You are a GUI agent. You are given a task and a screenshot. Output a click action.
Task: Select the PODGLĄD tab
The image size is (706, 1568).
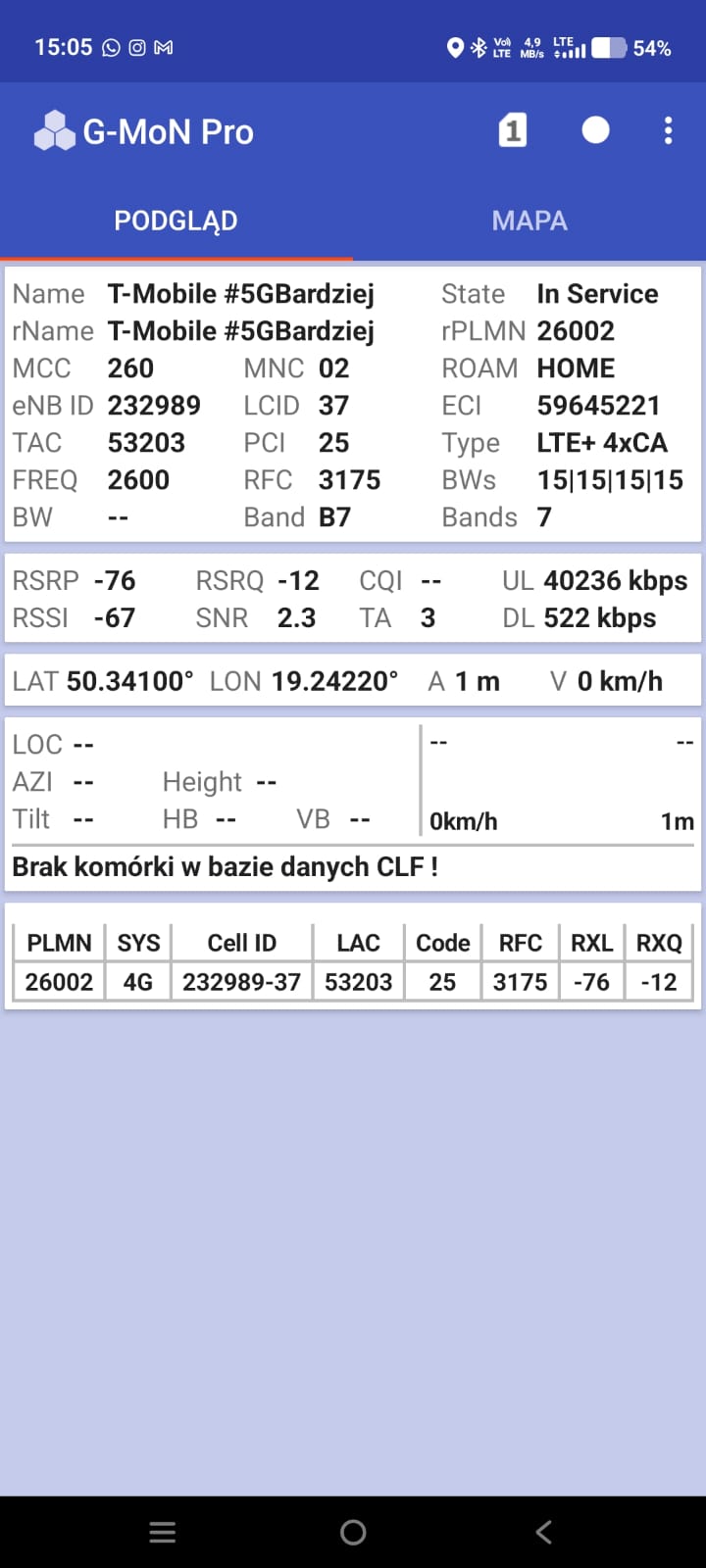[176, 220]
